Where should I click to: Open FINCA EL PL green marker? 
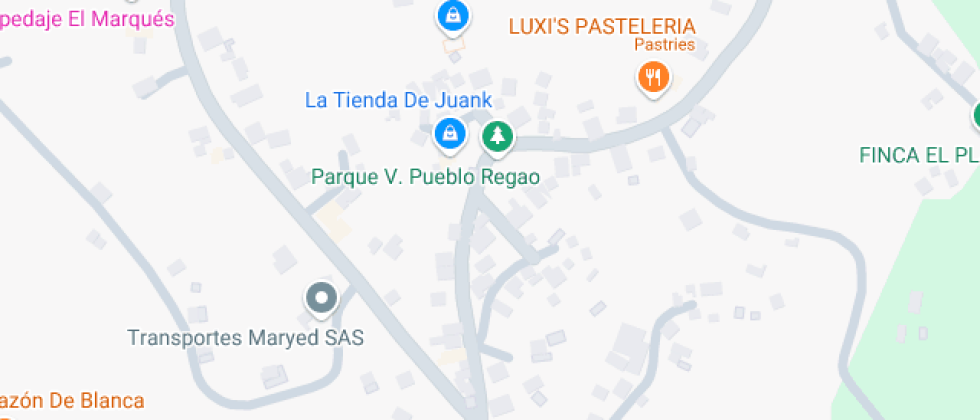point(976,116)
